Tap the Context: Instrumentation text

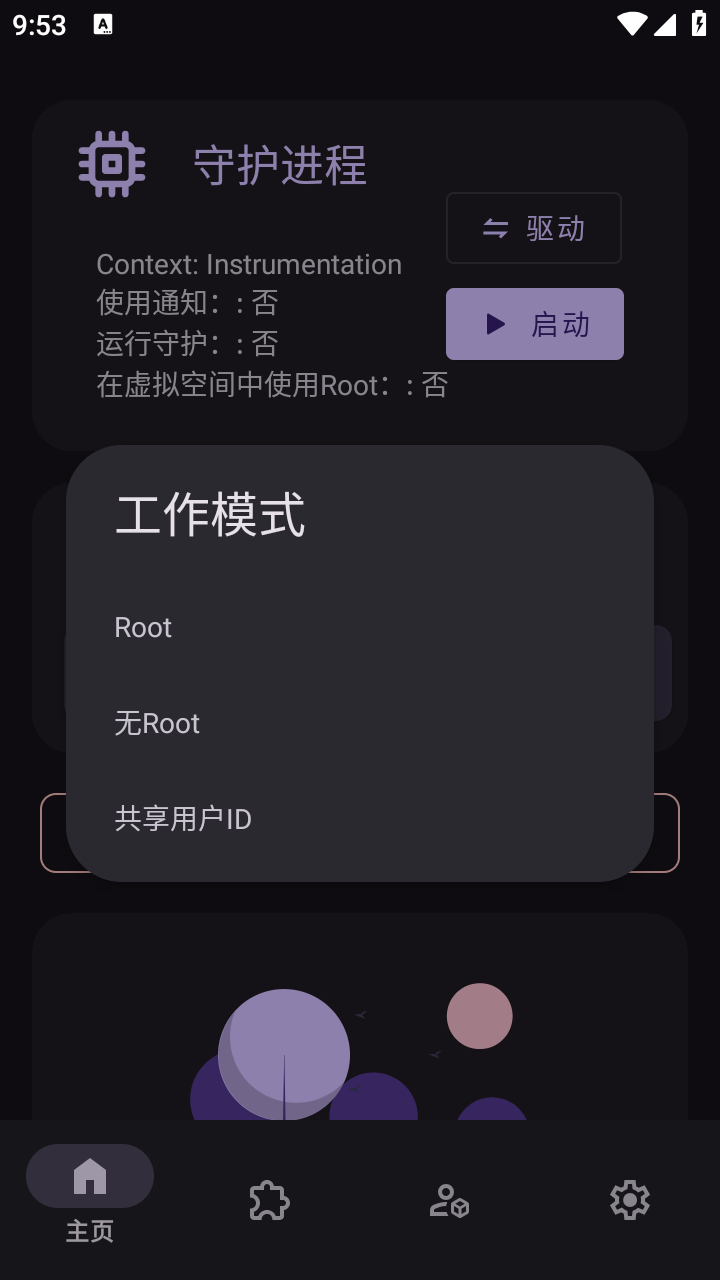[x=248, y=264]
